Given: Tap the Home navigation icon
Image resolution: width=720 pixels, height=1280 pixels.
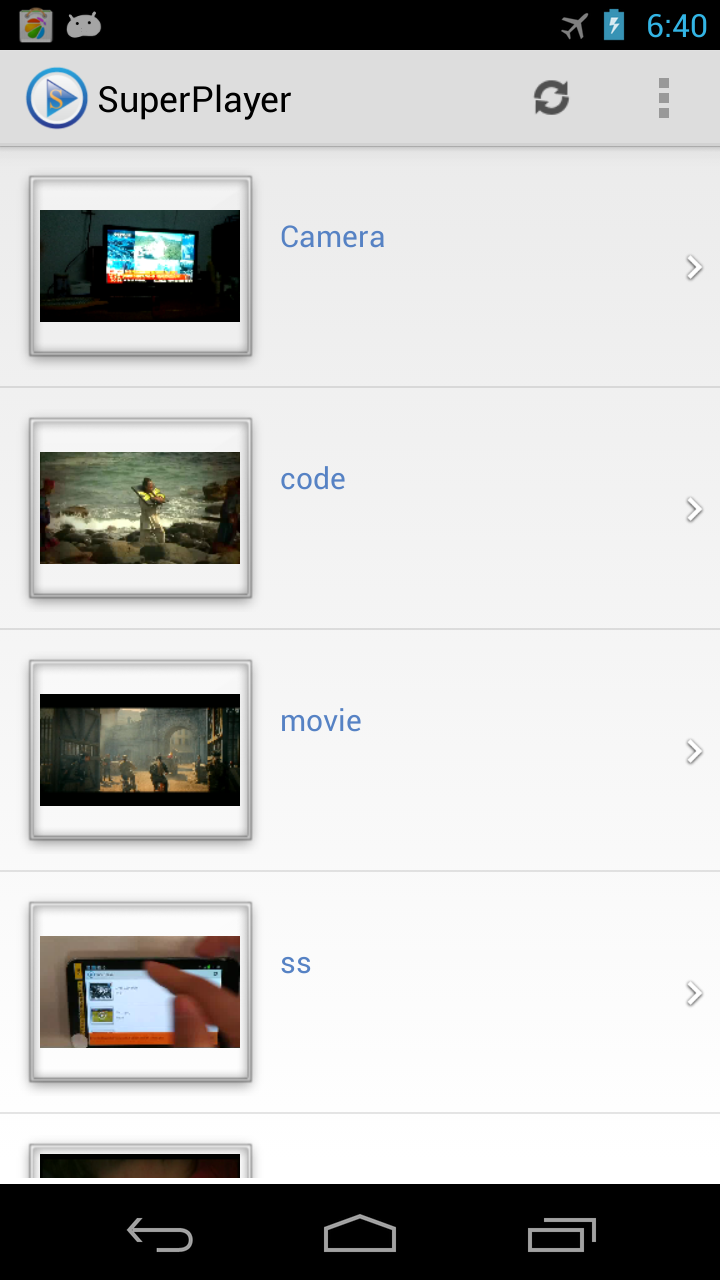Looking at the screenshot, I should [359, 1234].
